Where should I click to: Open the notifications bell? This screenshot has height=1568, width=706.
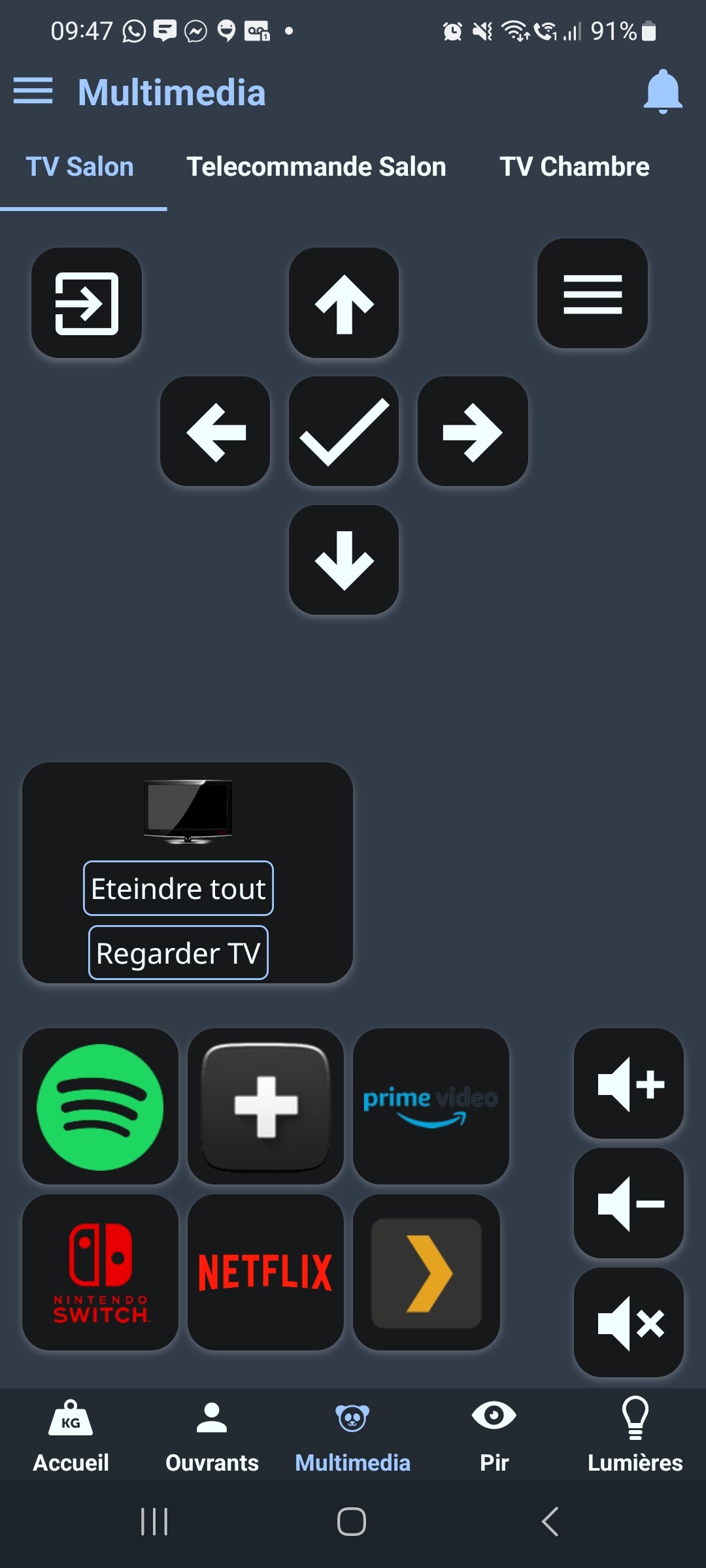point(662,91)
